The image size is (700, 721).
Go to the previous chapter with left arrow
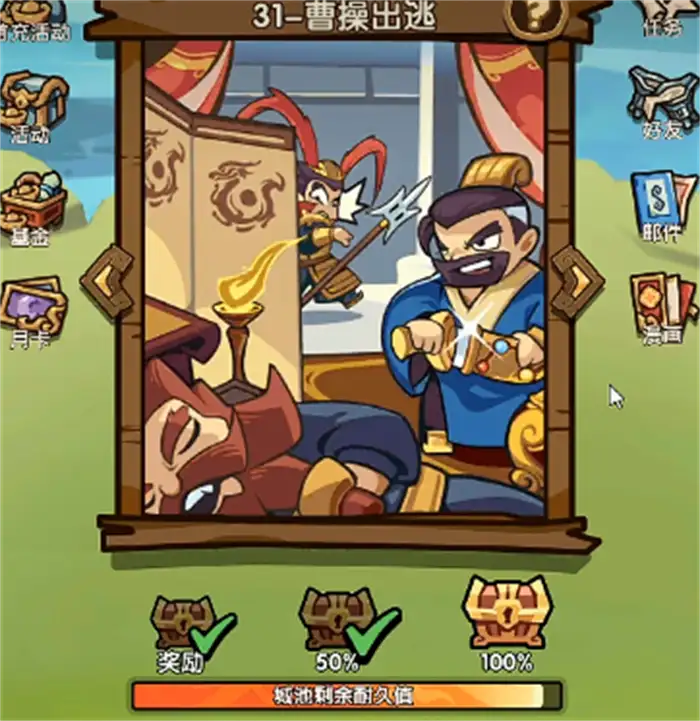pyautogui.click(x=108, y=282)
